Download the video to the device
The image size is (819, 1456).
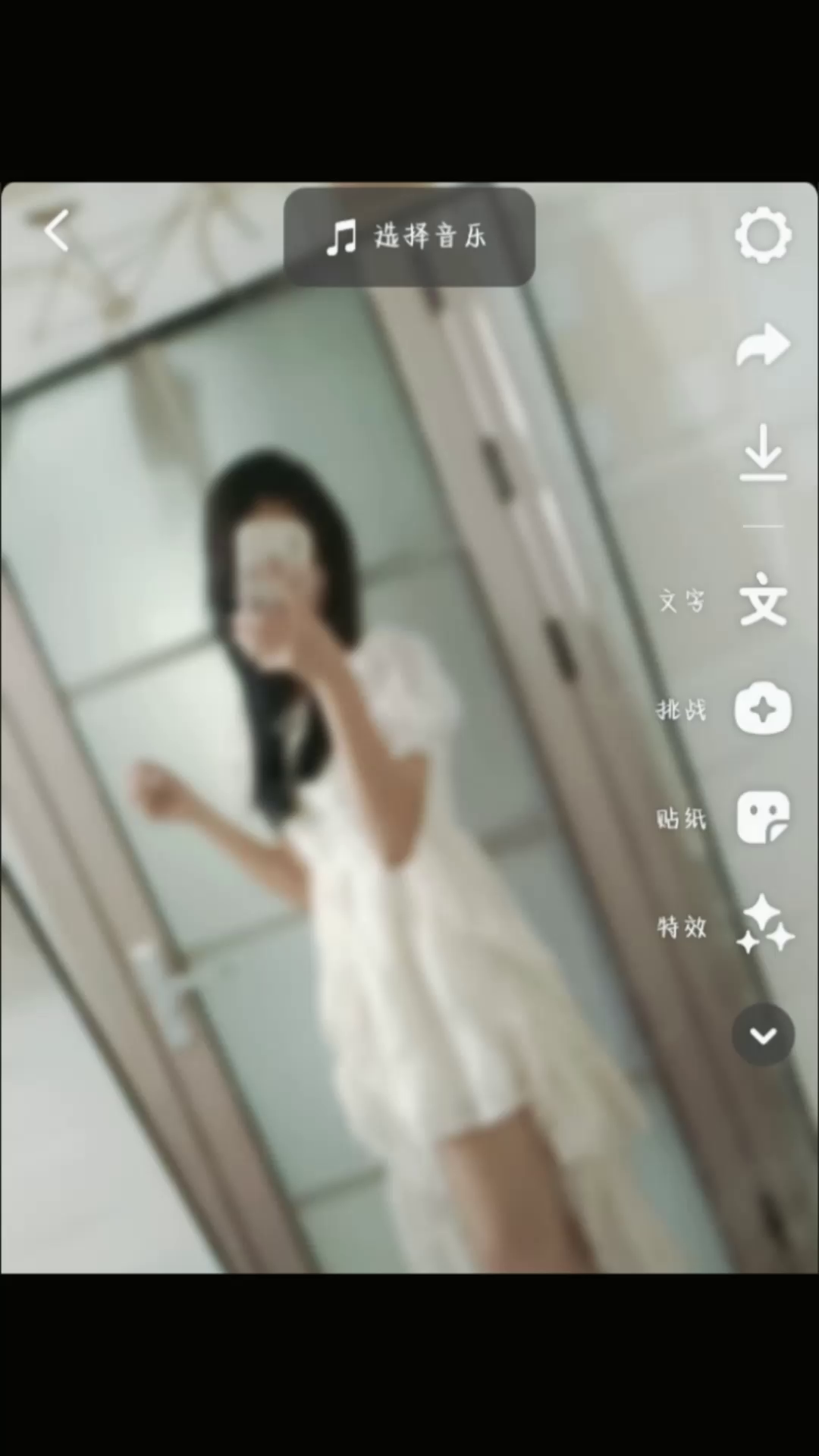pos(763,453)
